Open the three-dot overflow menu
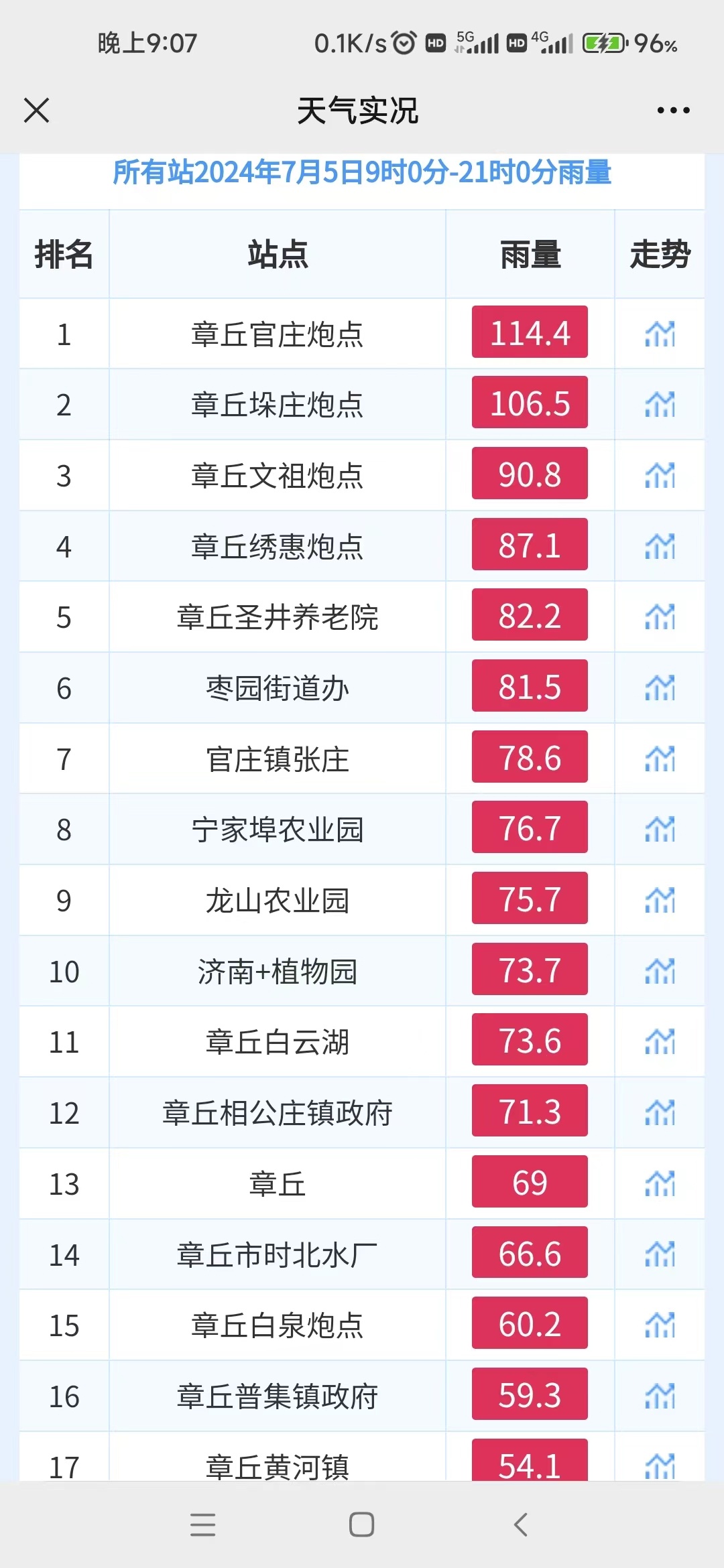Viewport: 724px width, 1568px height. 673,111
